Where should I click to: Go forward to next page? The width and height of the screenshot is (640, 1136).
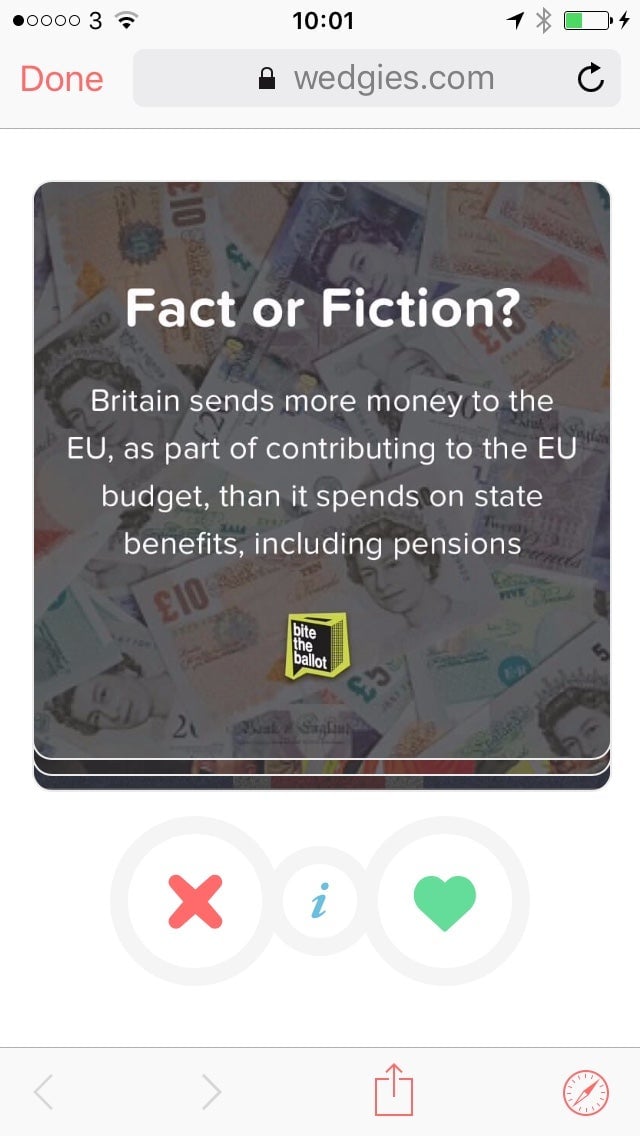point(211,1092)
